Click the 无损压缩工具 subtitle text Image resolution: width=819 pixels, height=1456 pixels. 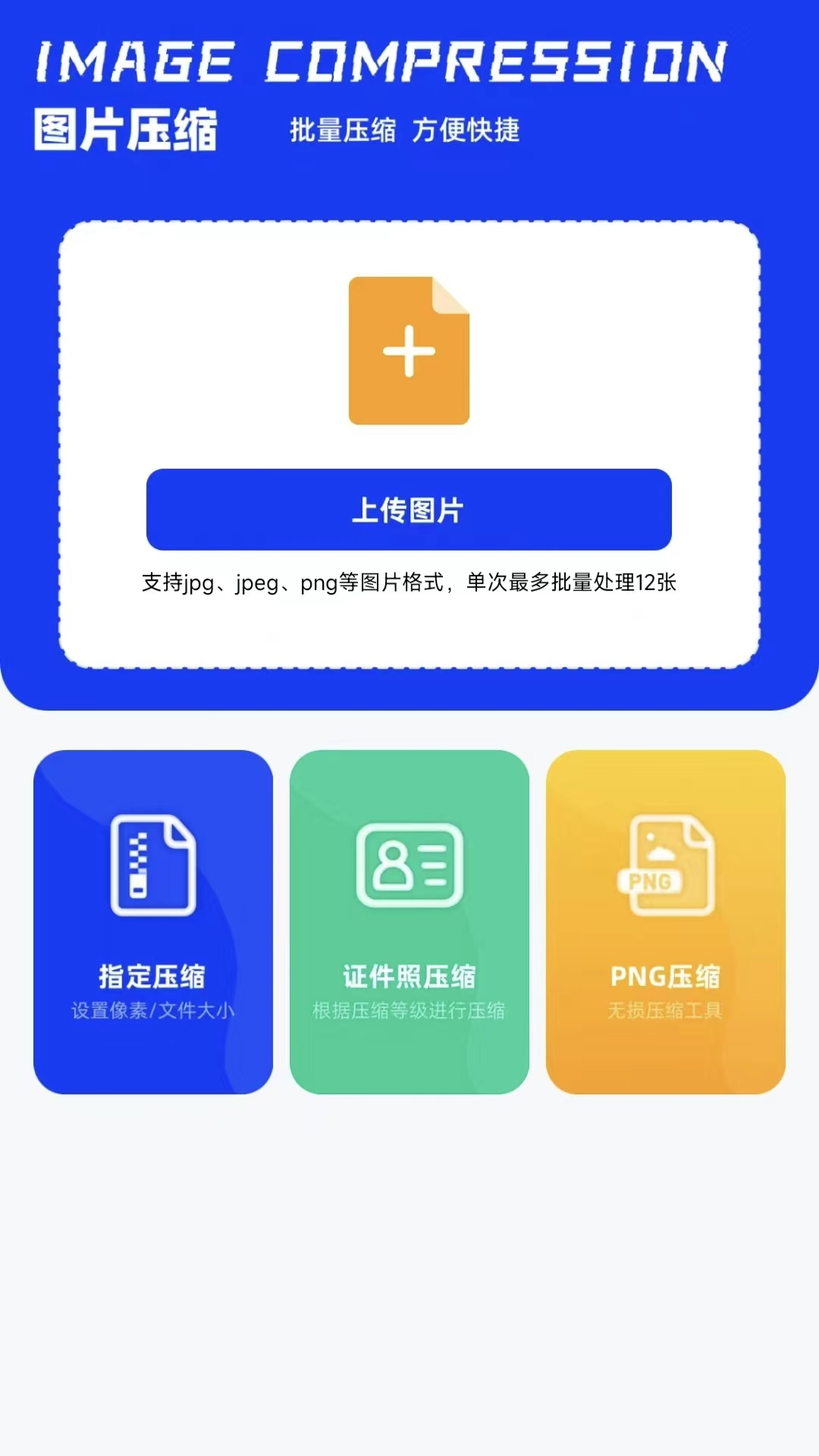coord(665,1009)
